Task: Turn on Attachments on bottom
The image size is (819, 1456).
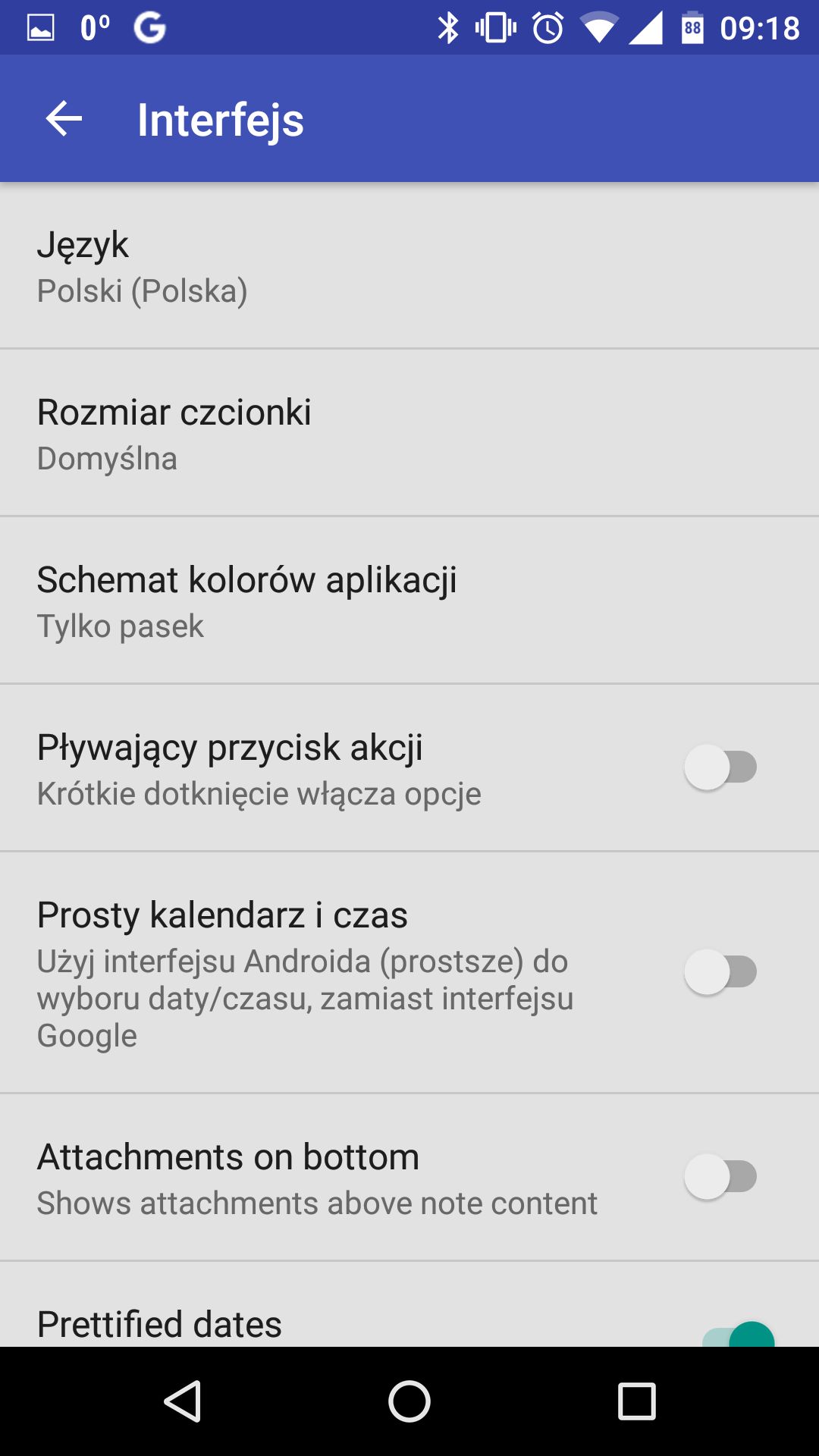Action: click(720, 1177)
